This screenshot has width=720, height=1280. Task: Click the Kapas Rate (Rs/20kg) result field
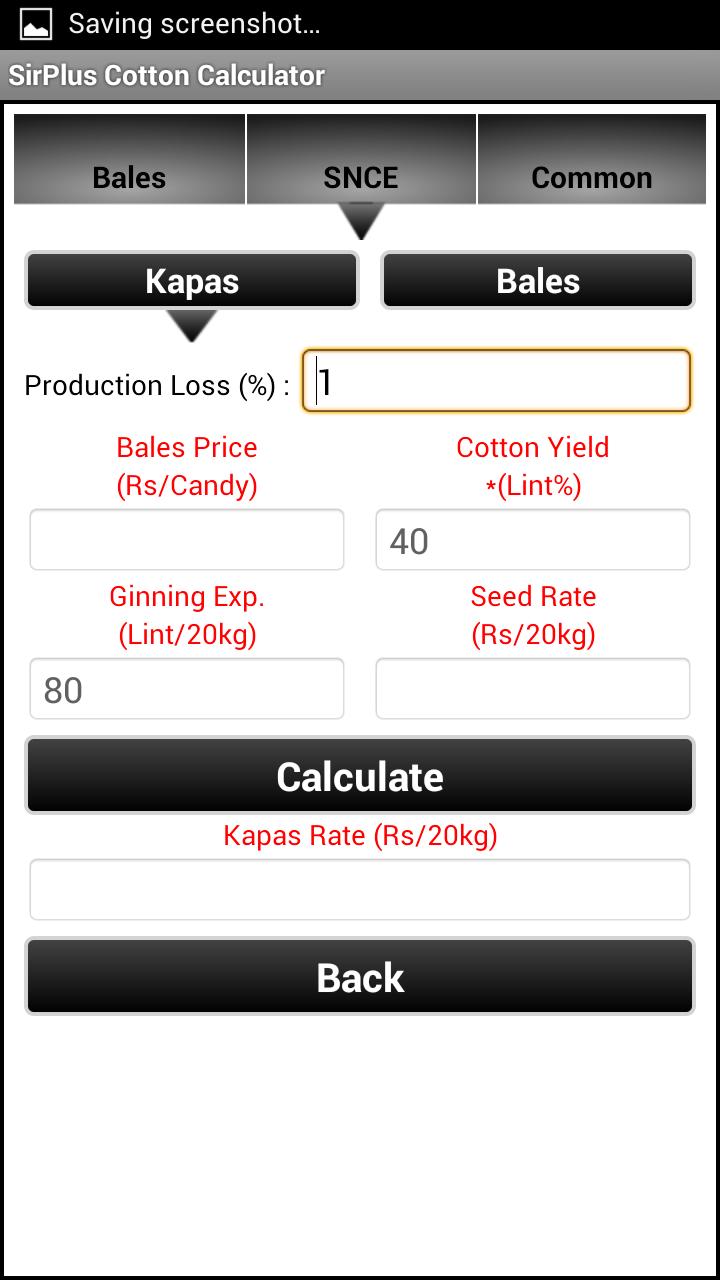point(360,889)
